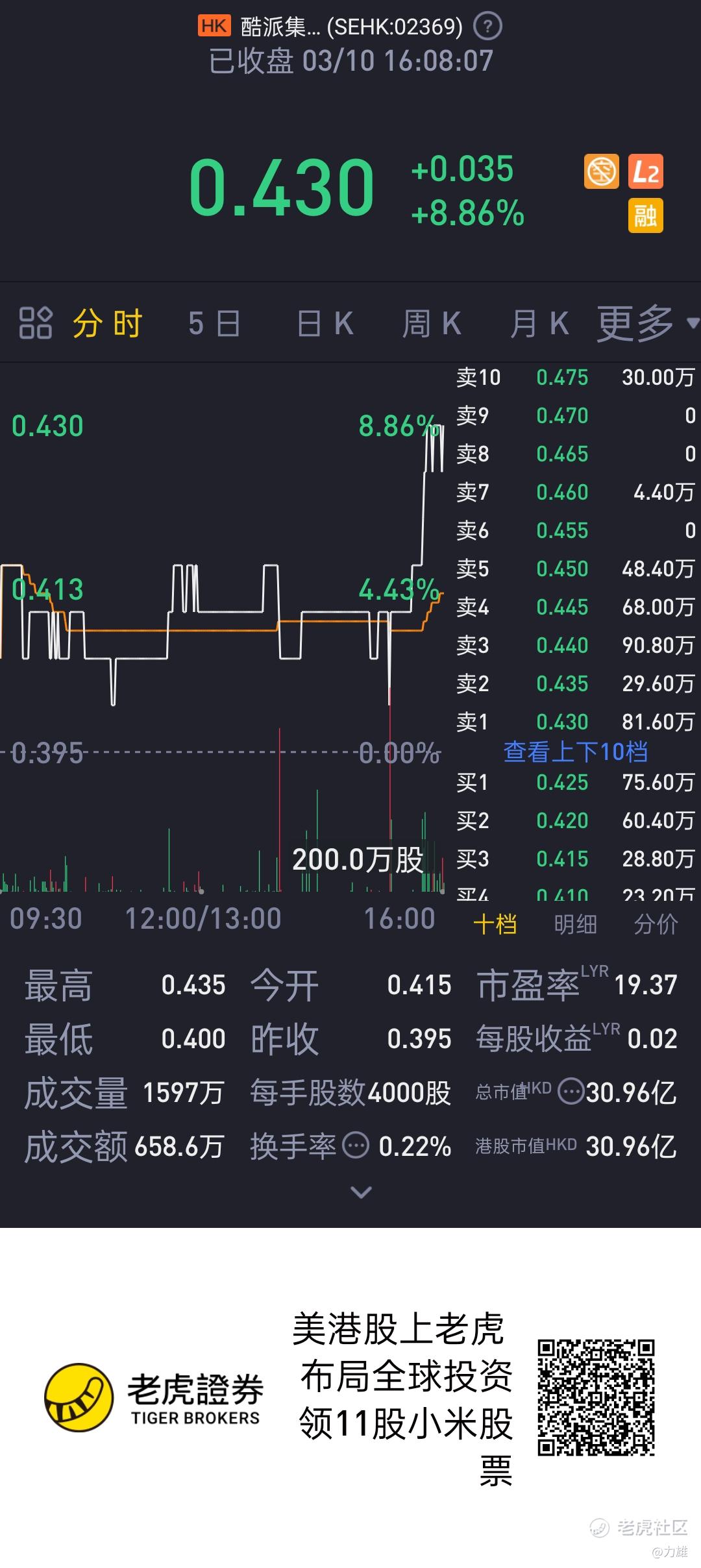Tap the 融 margin badge

click(x=645, y=215)
